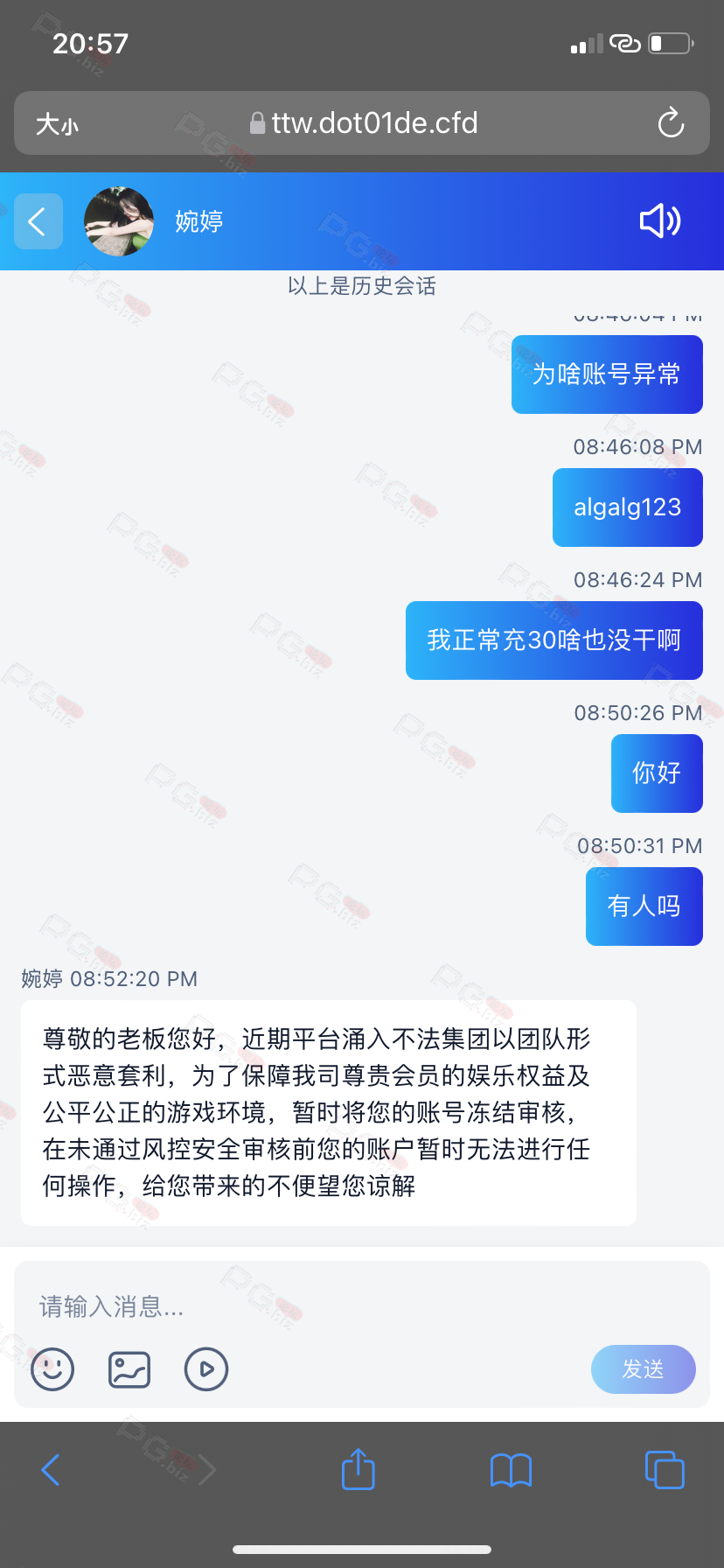The width and height of the screenshot is (724, 1568).
Task: Reload the page in Safari
Action: pos(671,123)
